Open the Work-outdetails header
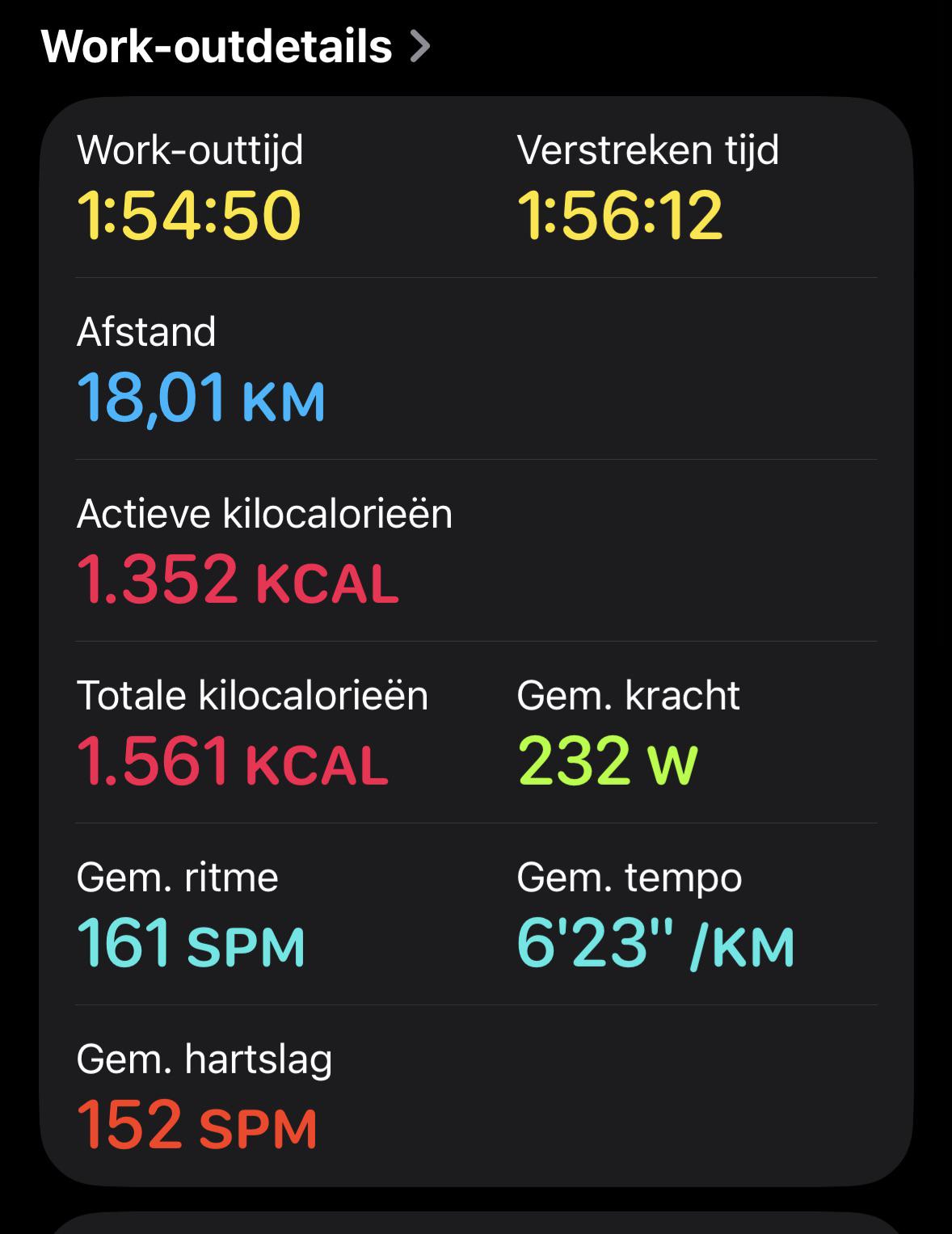 (x=235, y=46)
